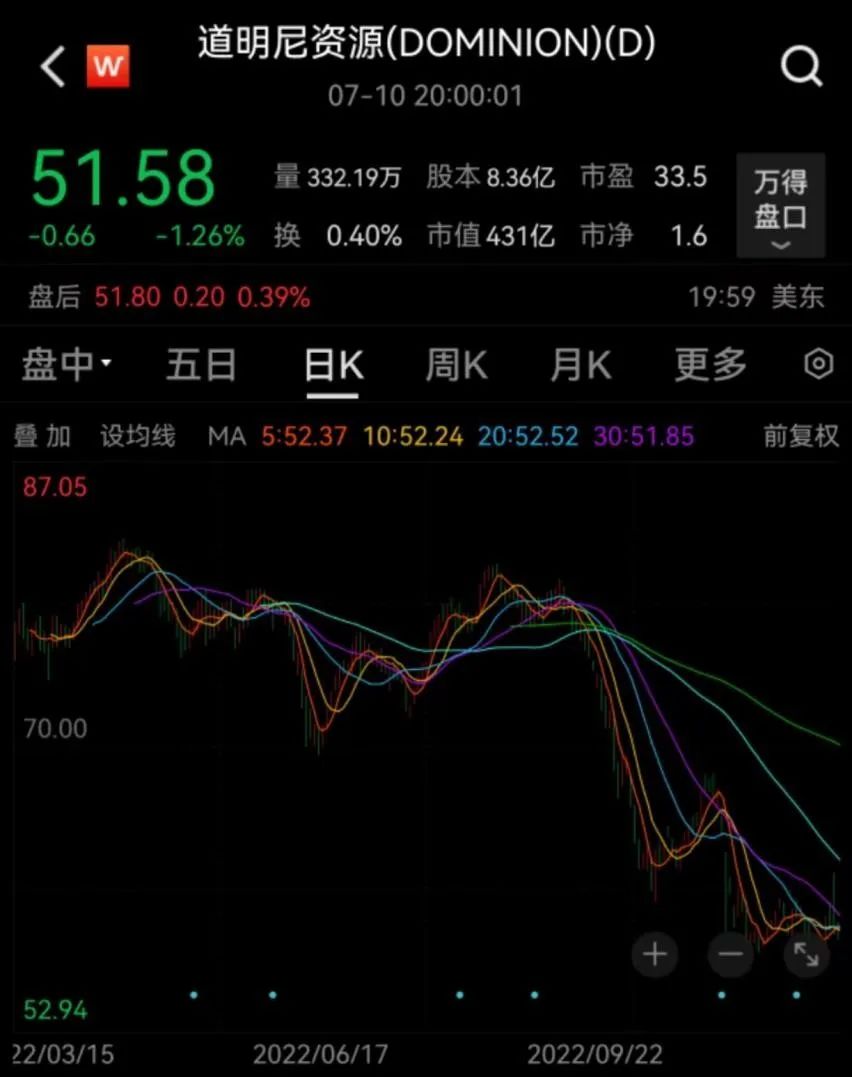Open the 盘中 dropdown
This screenshot has height=1077, width=852.
click(66, 366)
